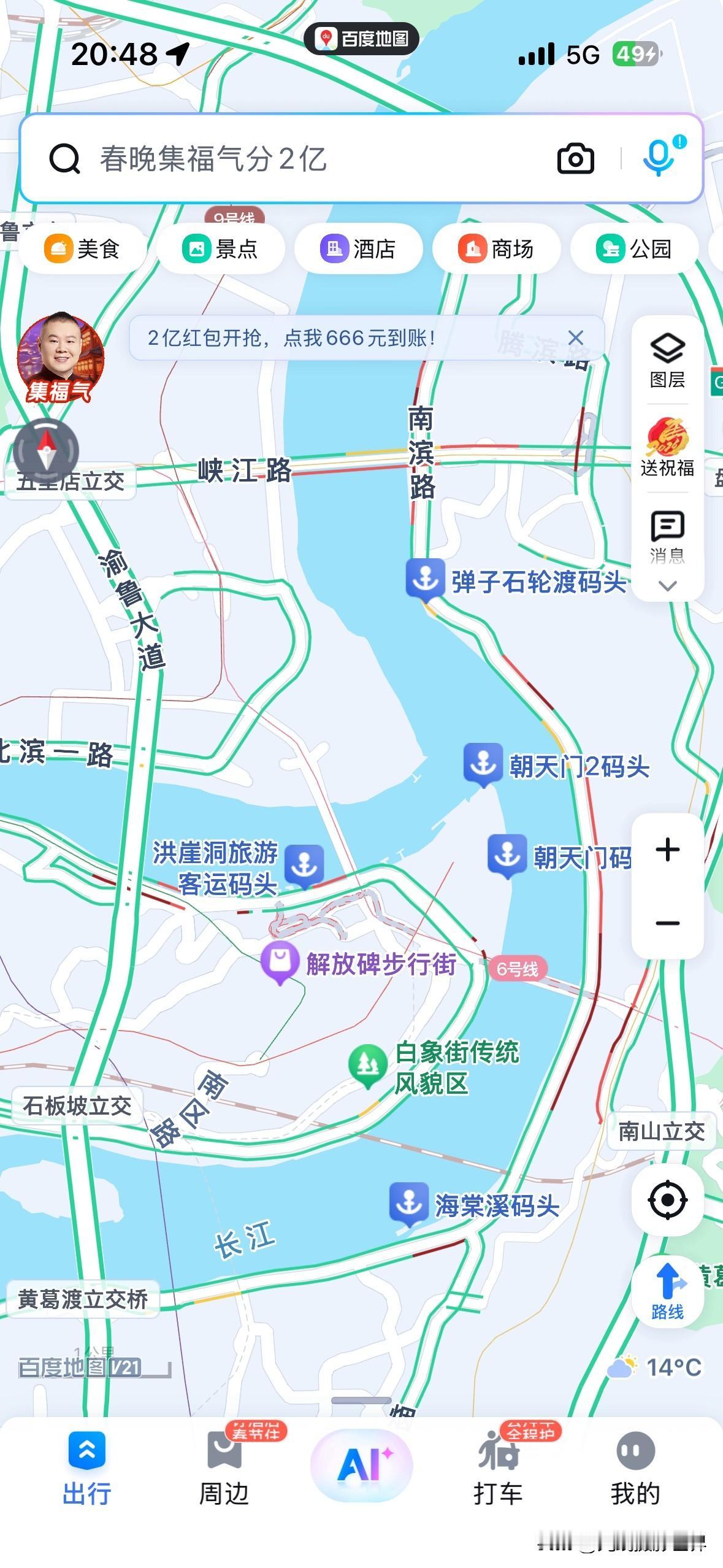The height and width of the screenshot is (1568, 723).
Task: Center the map on my location
Action: (x=667, y=1199)
